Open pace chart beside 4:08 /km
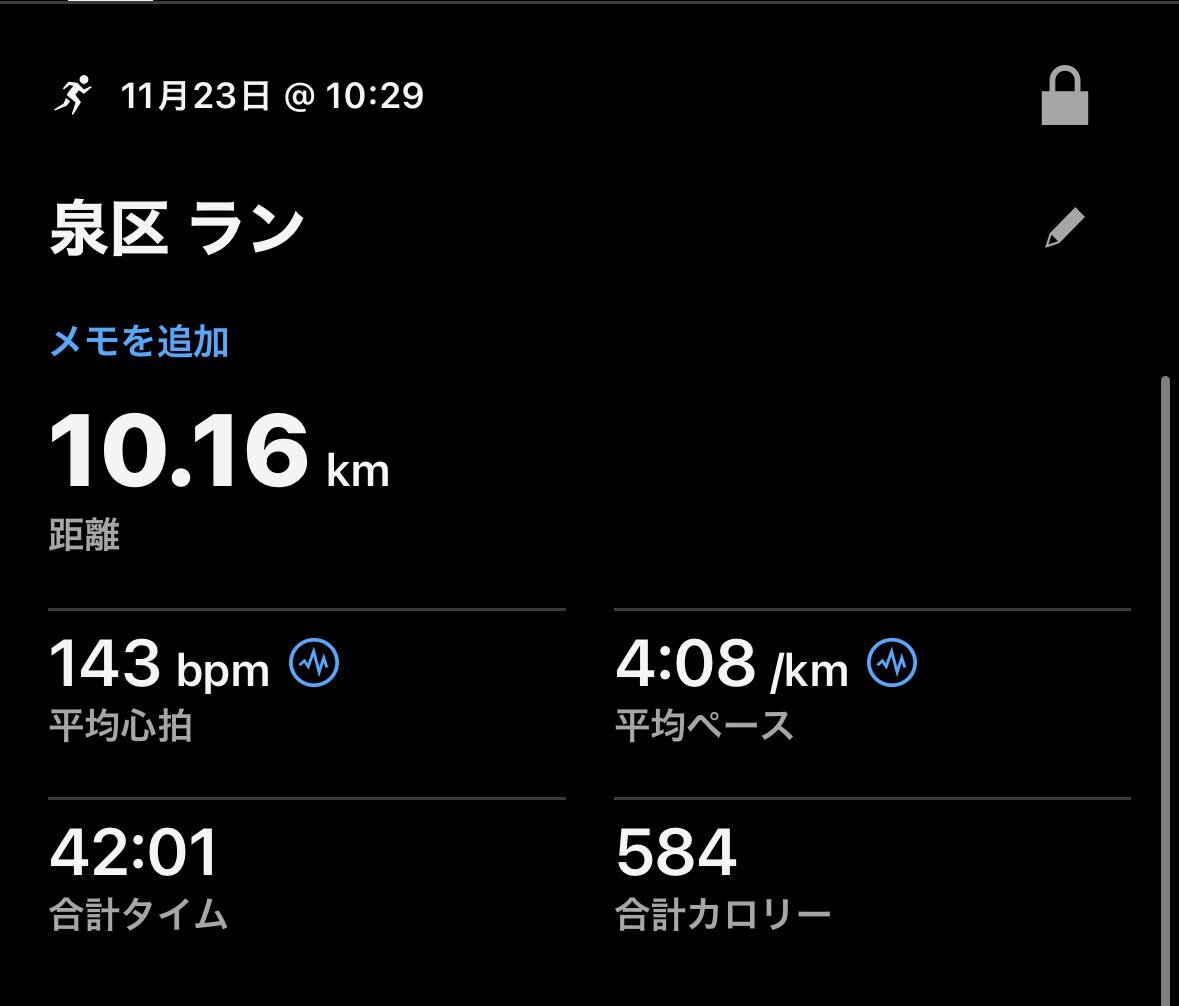The height and width of the screenshot is (1006, 1179). [x=892, y=663]
